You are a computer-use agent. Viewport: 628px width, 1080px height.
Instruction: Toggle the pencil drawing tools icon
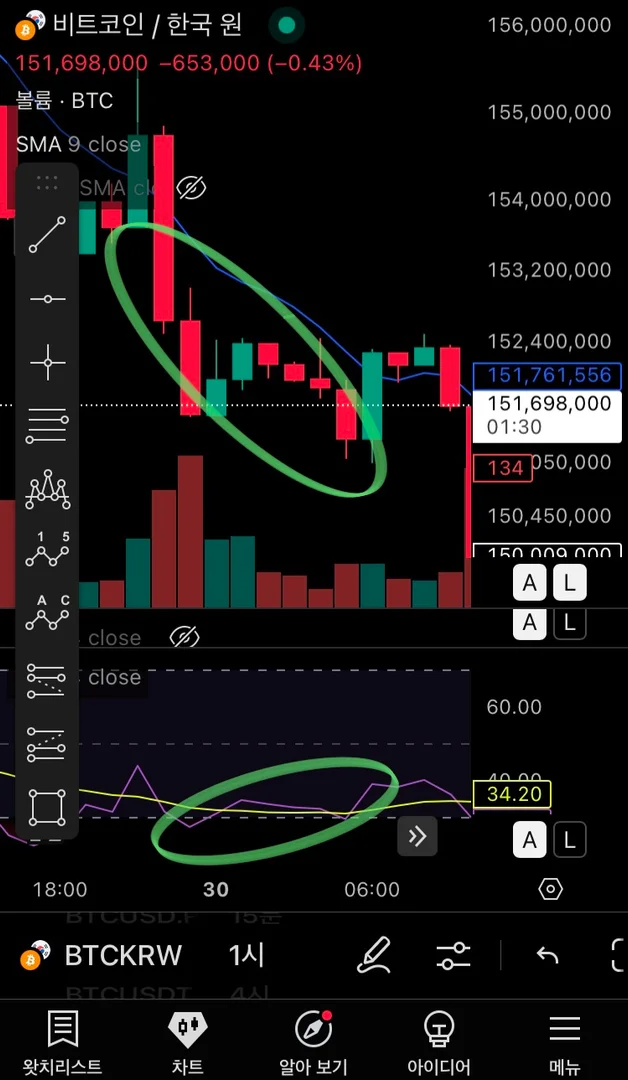coord(373,955)
